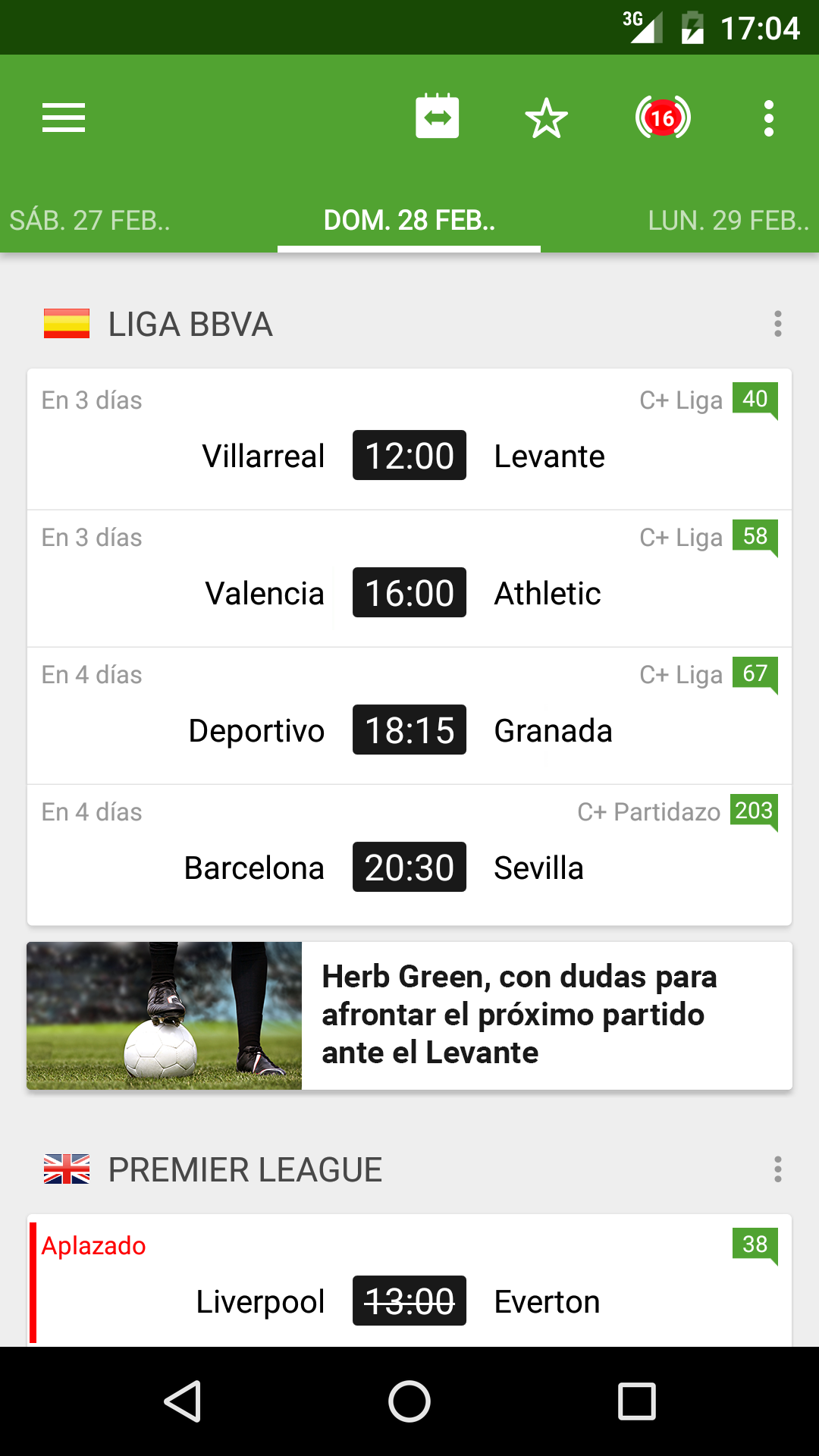Go back using the system back button
The image size is (819, 1456).
pyautogui.click(x=182, y=1401)
